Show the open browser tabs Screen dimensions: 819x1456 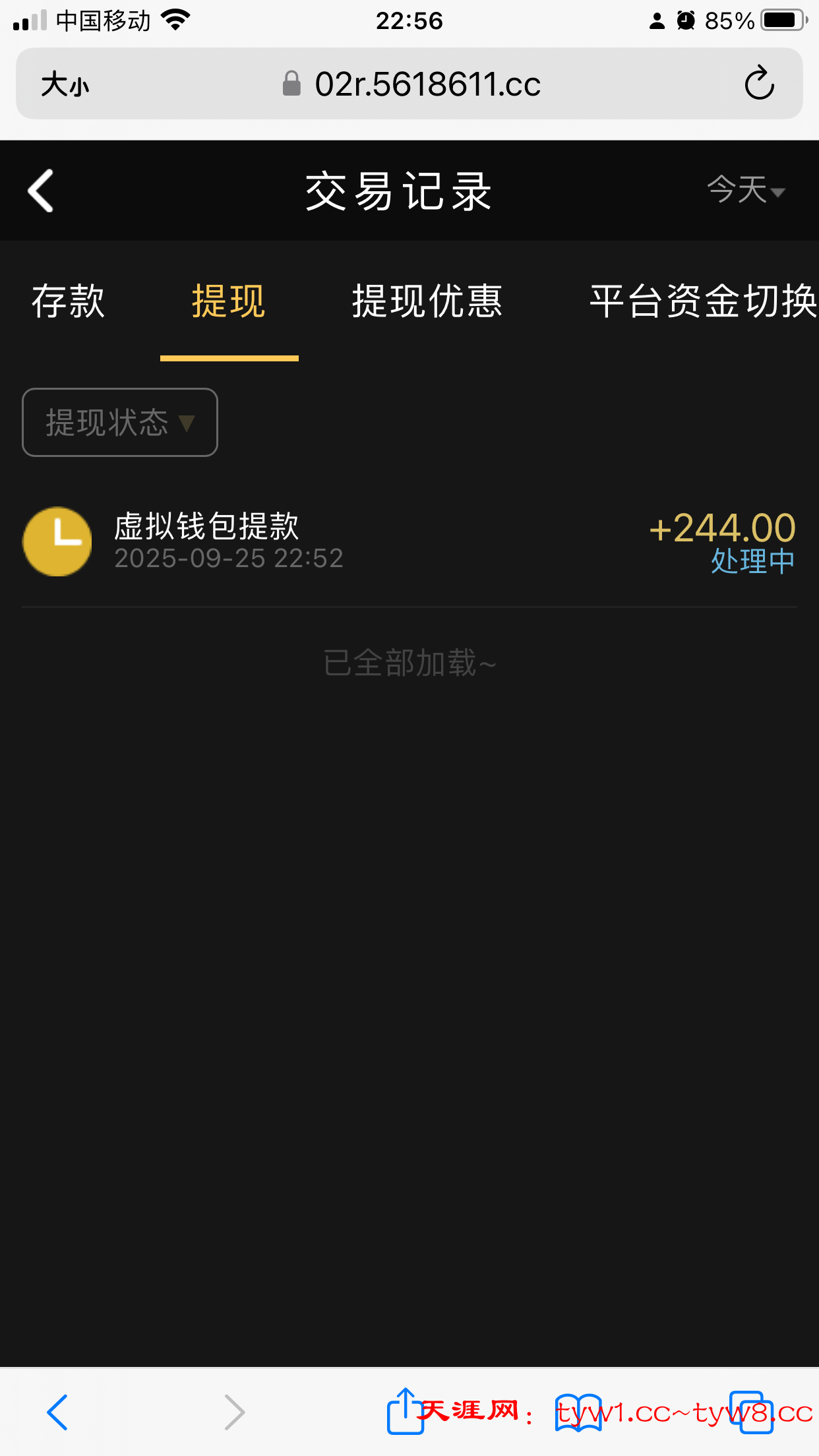pyautogui.click(x=751, y=1412)
